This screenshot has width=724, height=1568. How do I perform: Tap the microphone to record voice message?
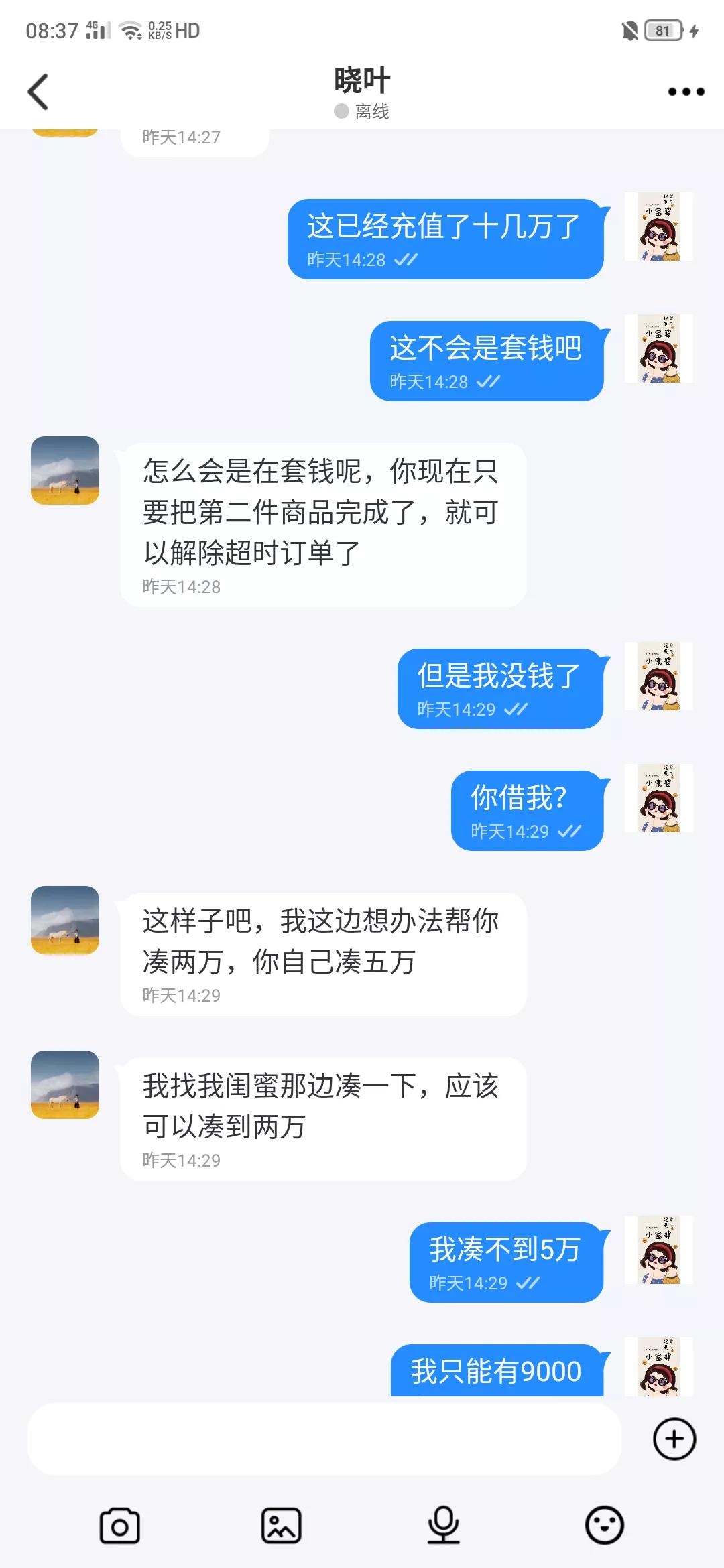(x=442, y=1524)
